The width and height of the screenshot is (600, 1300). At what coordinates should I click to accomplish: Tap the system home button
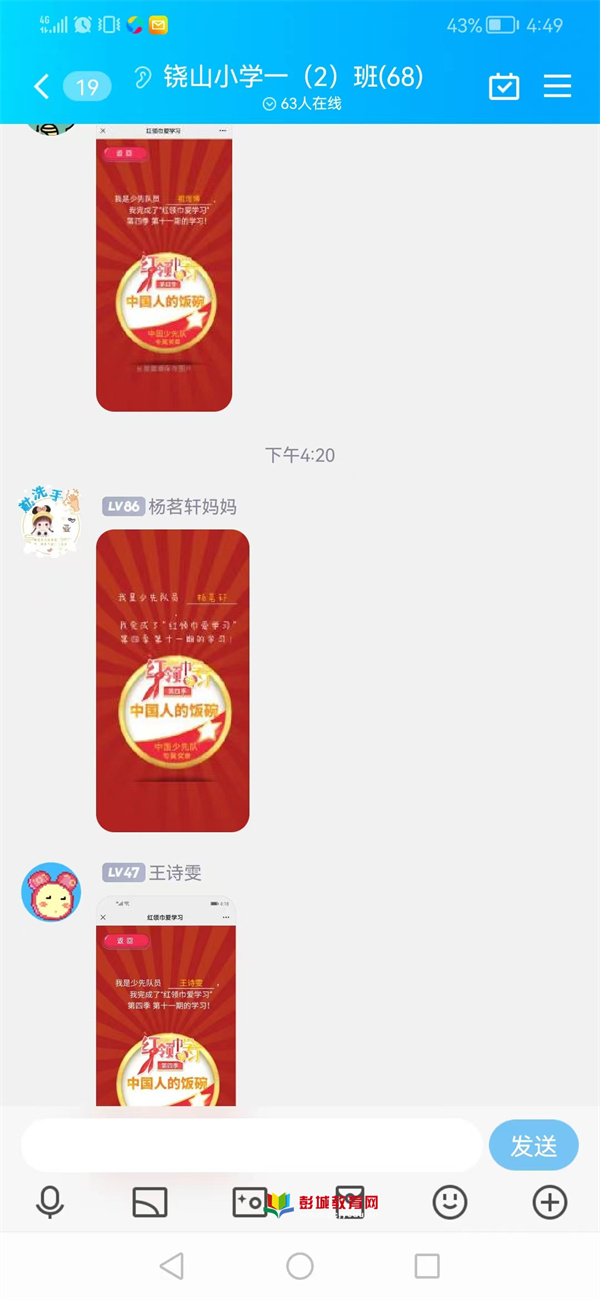(x=300, y=1266)
